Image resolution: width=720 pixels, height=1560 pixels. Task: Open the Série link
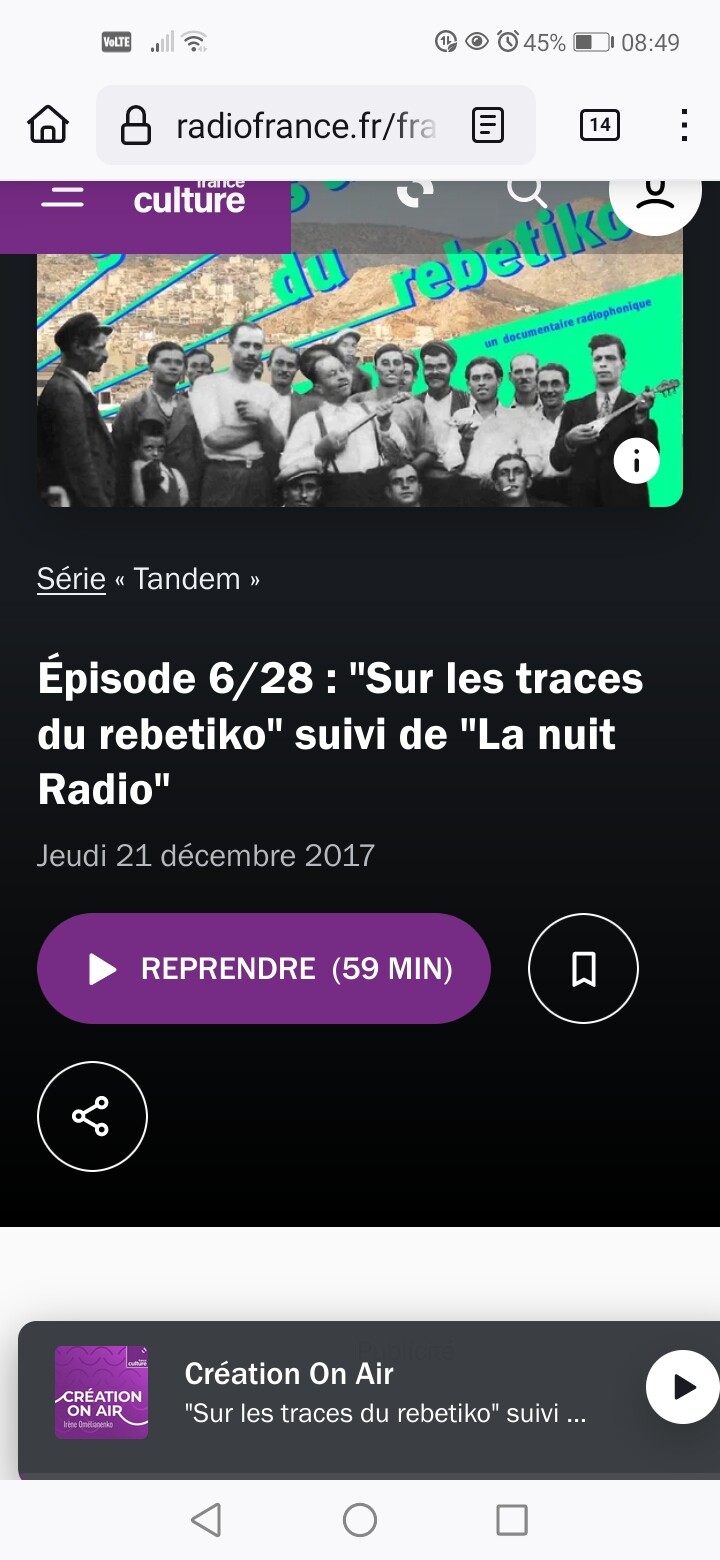click(x=71, y=579)
